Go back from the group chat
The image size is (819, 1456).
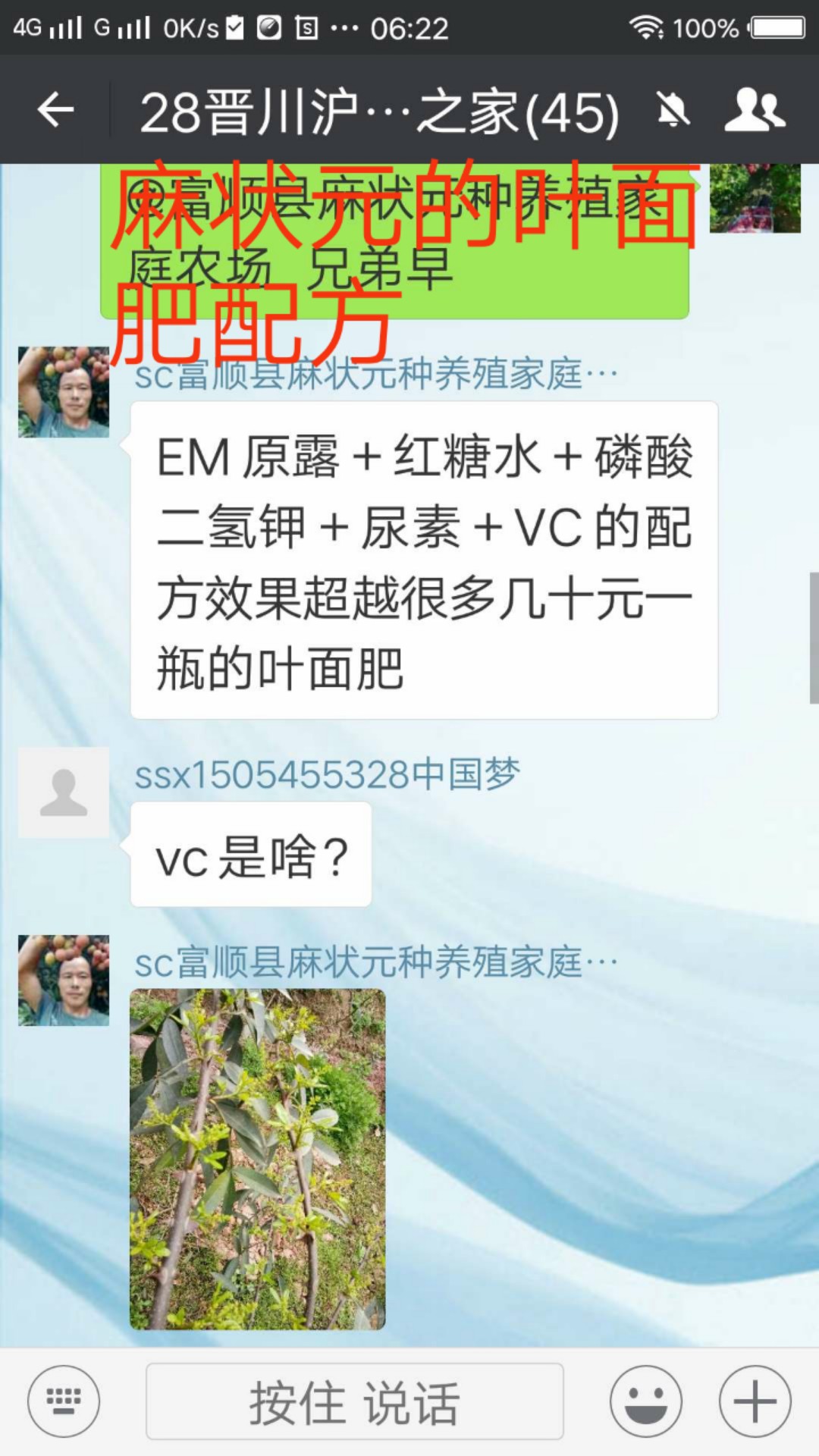point(55,111)
